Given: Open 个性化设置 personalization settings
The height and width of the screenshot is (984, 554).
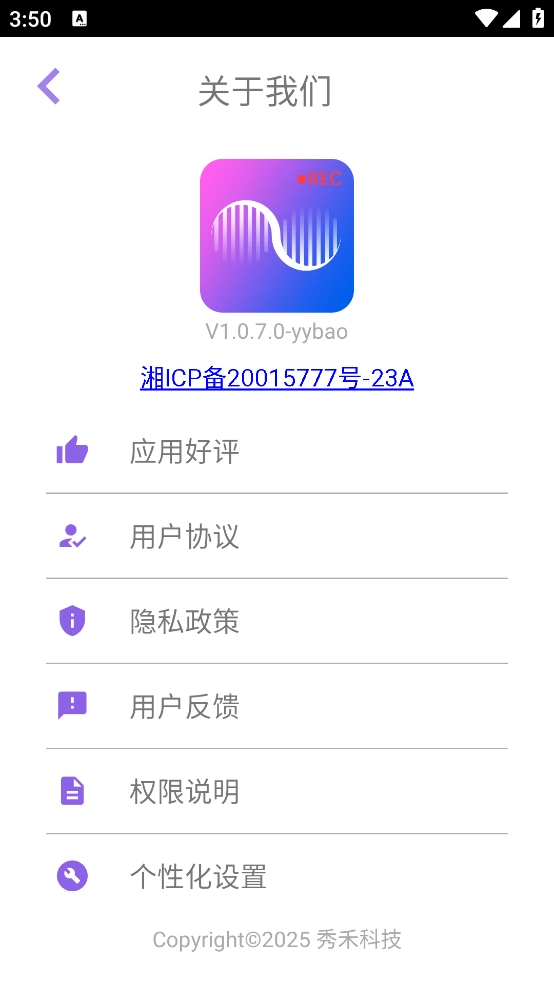Looking at the screenshot, I should tap(277, 876).
